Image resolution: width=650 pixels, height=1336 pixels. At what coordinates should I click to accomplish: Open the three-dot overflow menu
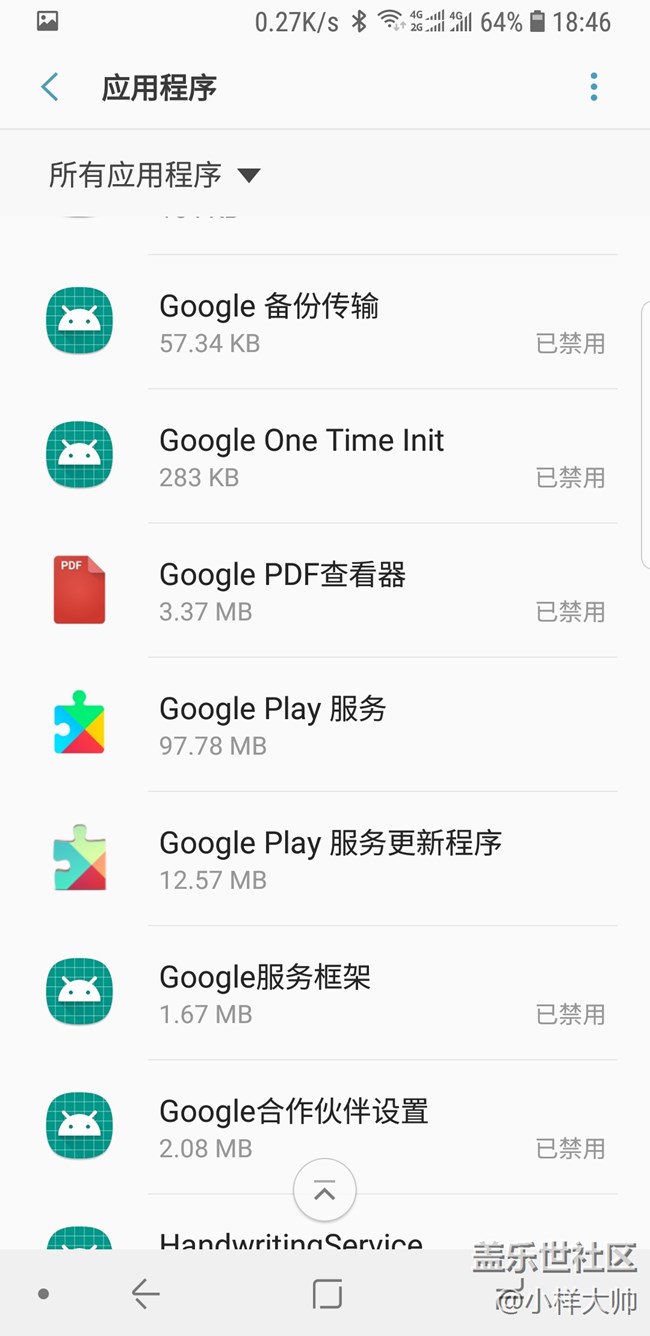pos(593,87)
